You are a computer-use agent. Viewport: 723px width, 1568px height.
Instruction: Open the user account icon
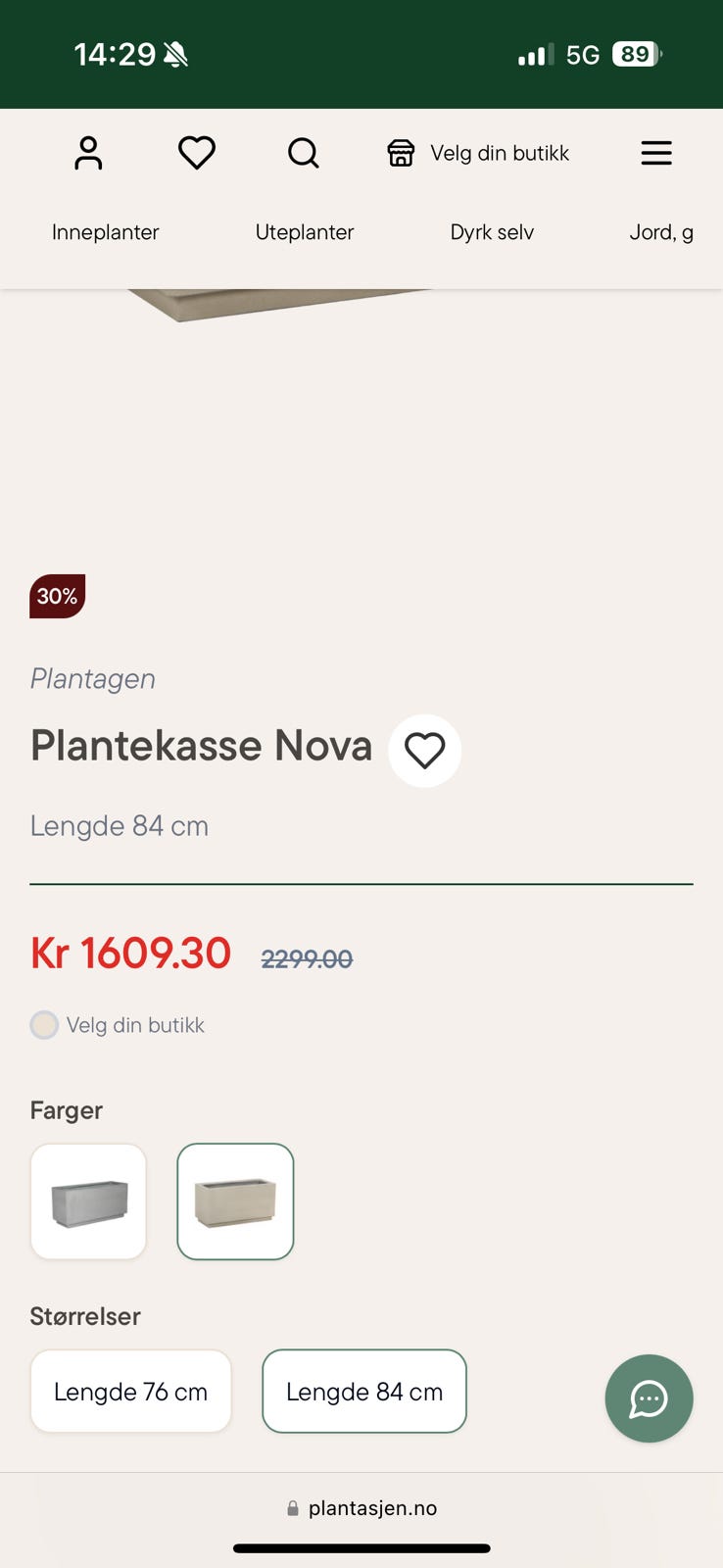tap(88, 153)
